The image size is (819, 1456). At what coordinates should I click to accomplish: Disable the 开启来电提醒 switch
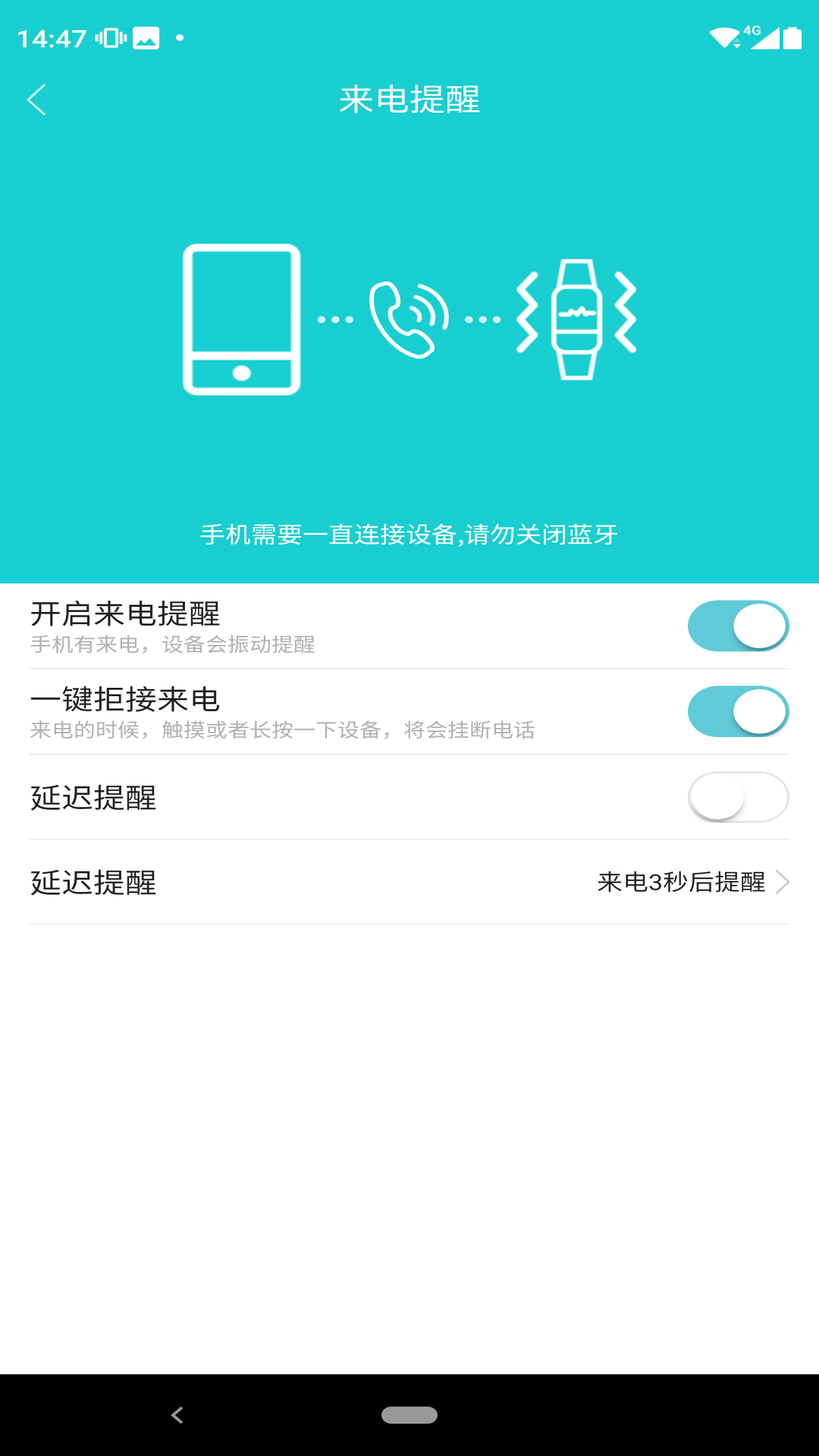(738, 626)
